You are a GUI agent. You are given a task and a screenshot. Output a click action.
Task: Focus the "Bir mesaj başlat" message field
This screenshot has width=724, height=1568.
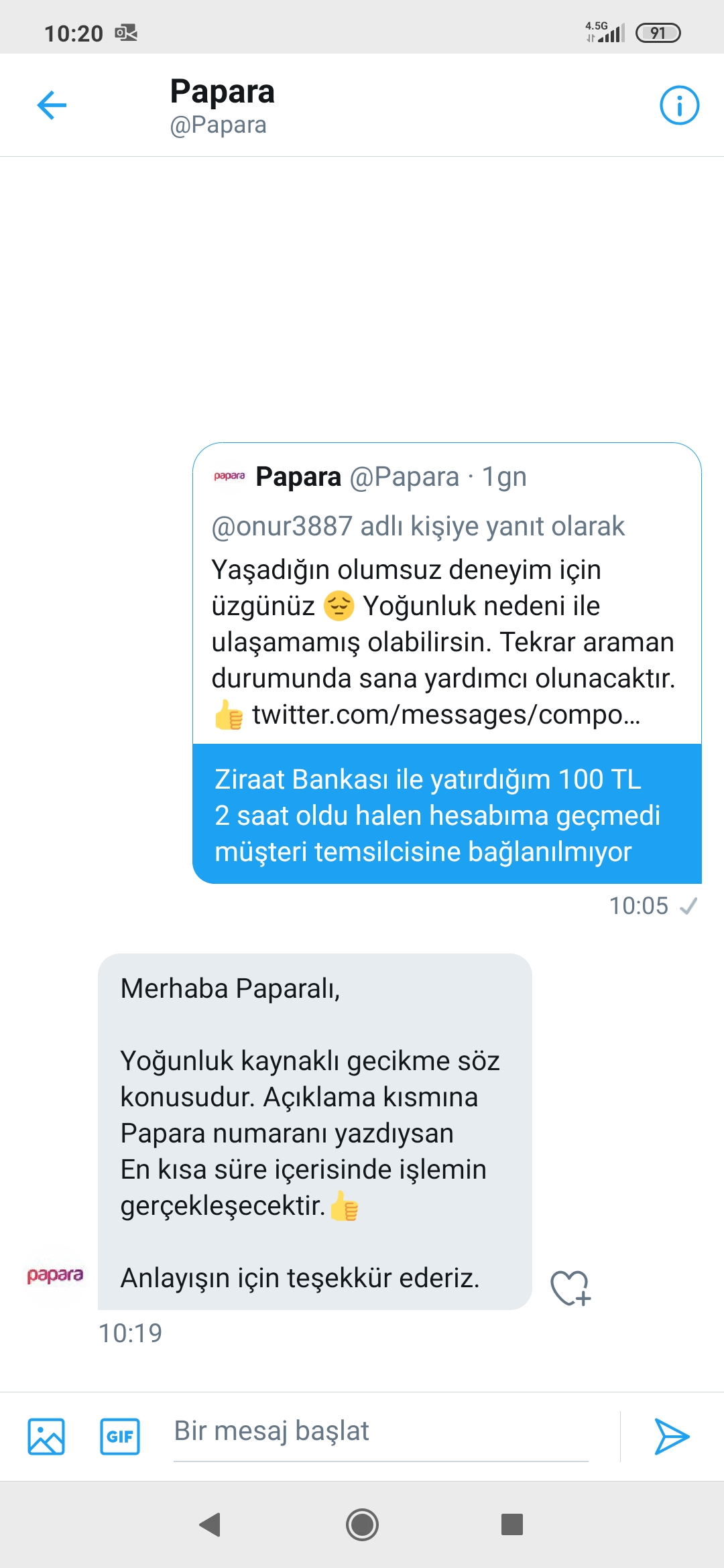pos(381,1432)
